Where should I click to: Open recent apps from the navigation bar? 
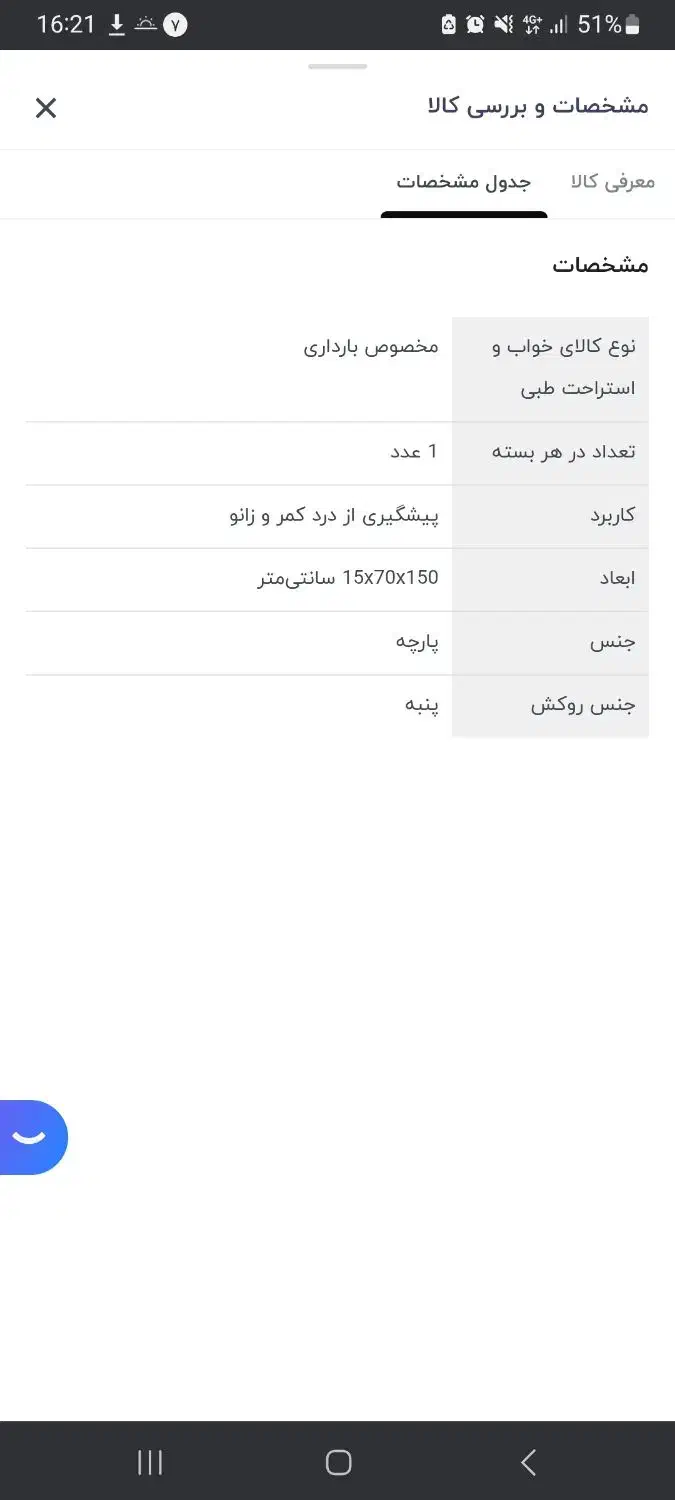click(150, 1462)
